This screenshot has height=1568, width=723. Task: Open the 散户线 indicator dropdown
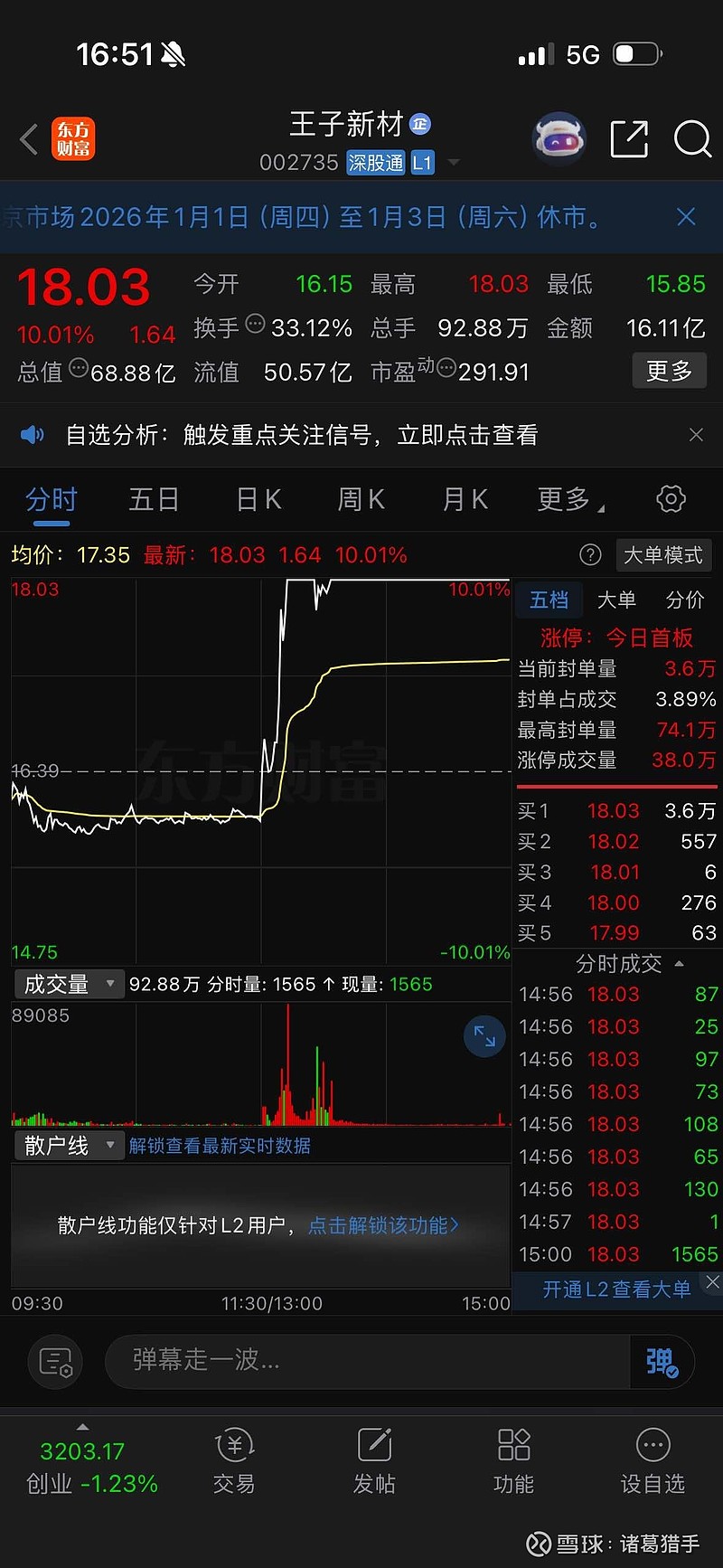[69, 1145]
